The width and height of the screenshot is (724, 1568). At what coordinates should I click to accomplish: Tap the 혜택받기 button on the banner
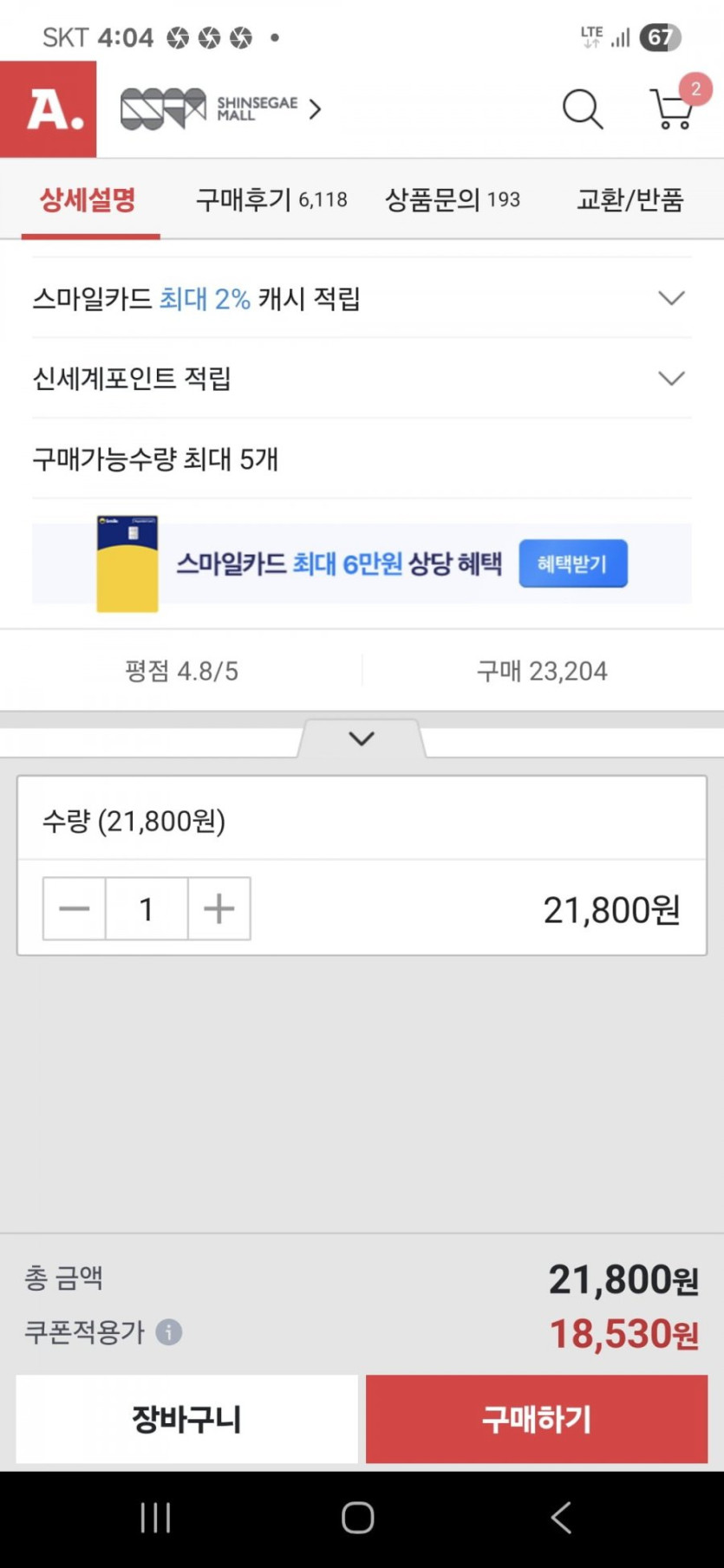click(x=572, y=564)
